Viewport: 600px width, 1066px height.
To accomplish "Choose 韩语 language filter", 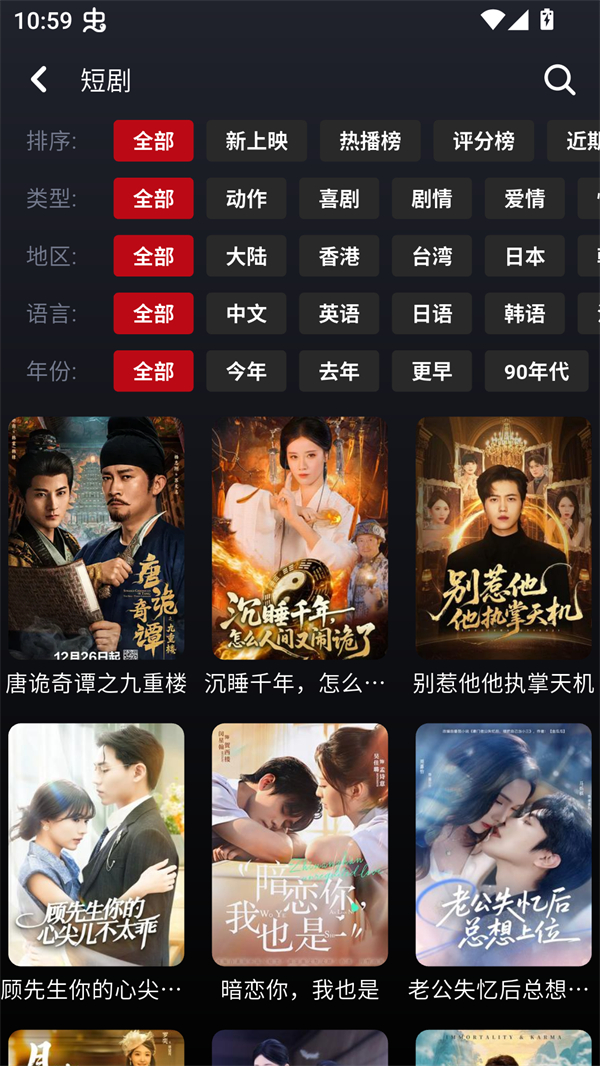I will (524, 314).
